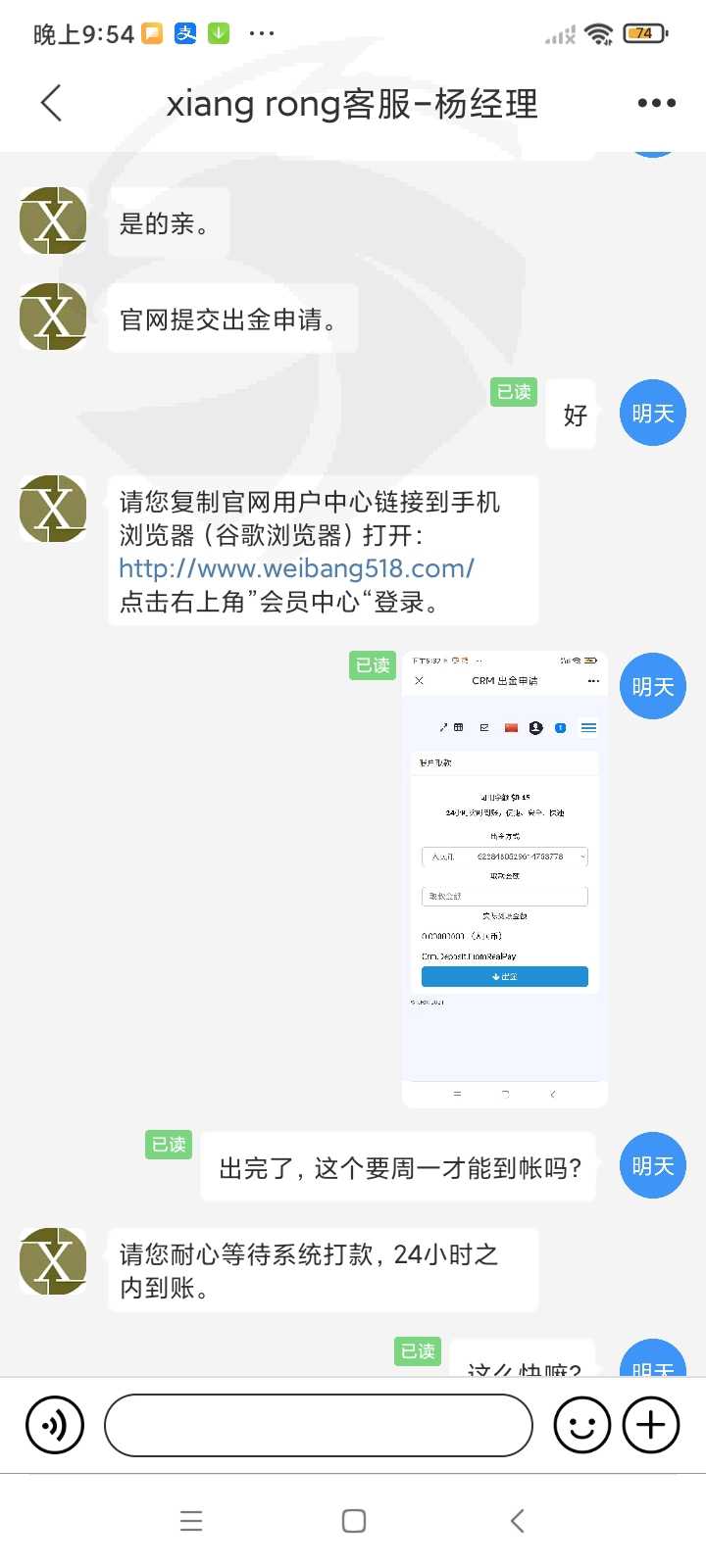
Task: Go back from the chat
Action: click(52, 103)
